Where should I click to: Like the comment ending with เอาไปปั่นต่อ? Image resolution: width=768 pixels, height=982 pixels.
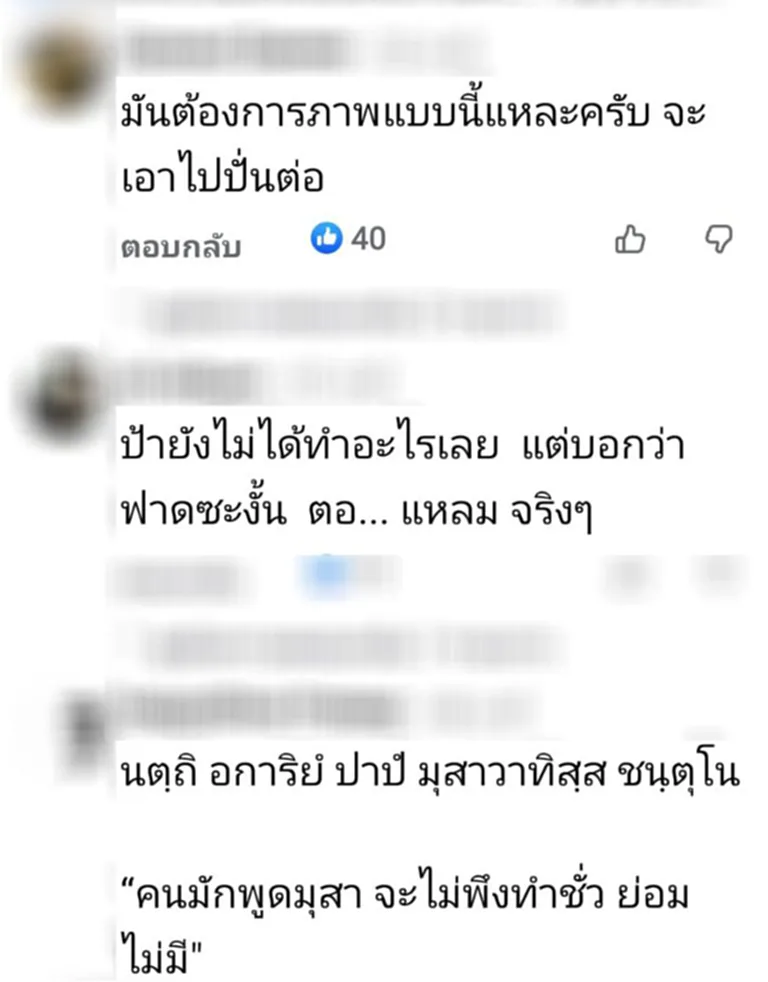click(x=629, y=239)
